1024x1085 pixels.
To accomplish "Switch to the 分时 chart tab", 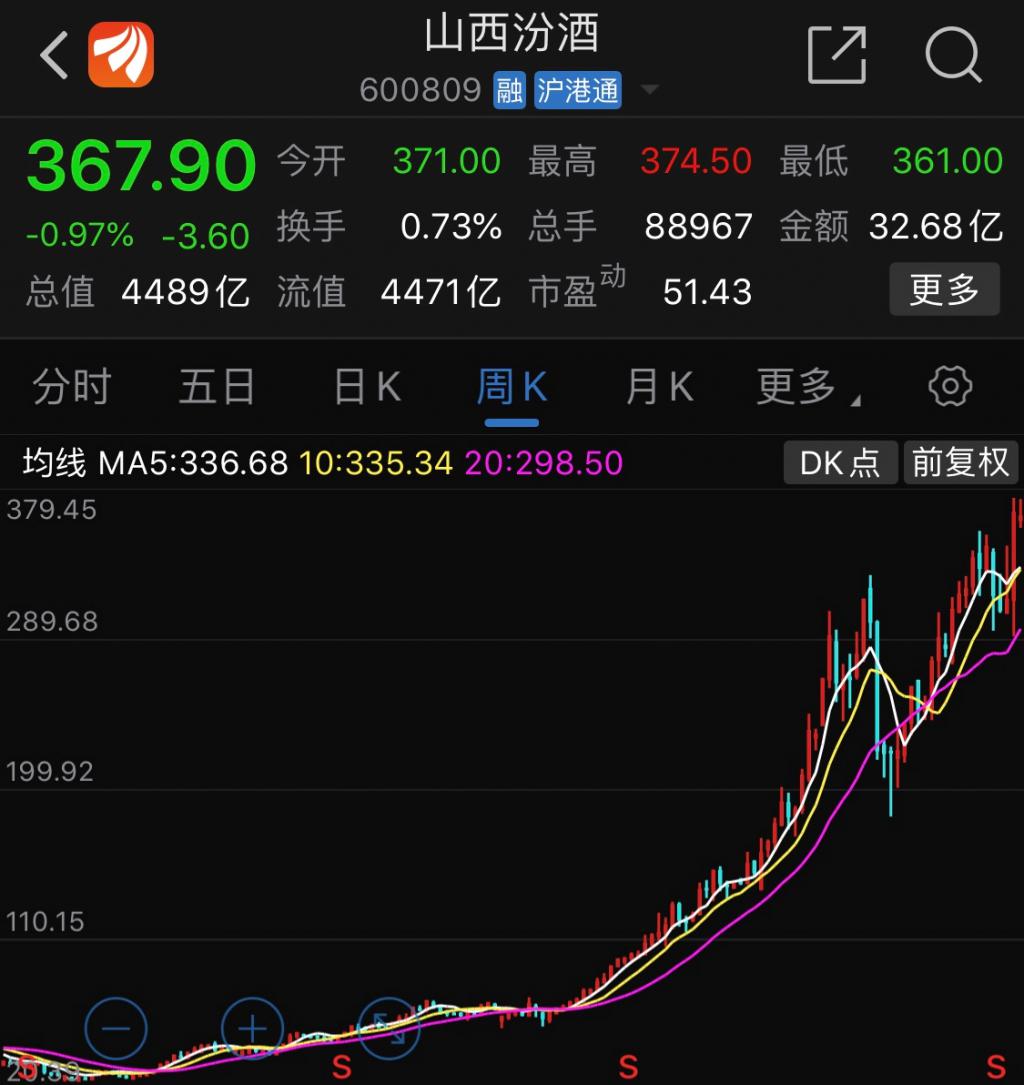I will point(71,387).
